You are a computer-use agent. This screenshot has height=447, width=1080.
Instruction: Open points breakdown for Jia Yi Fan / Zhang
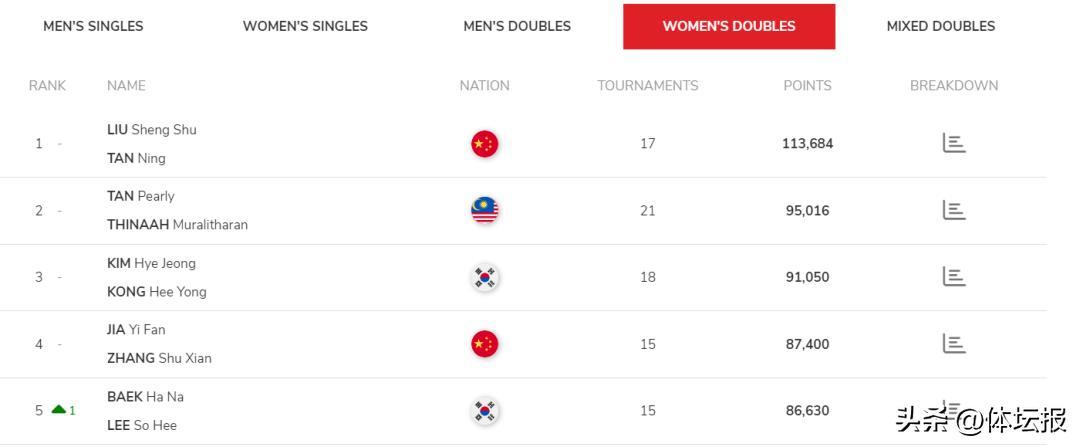(x=954, y=344)
